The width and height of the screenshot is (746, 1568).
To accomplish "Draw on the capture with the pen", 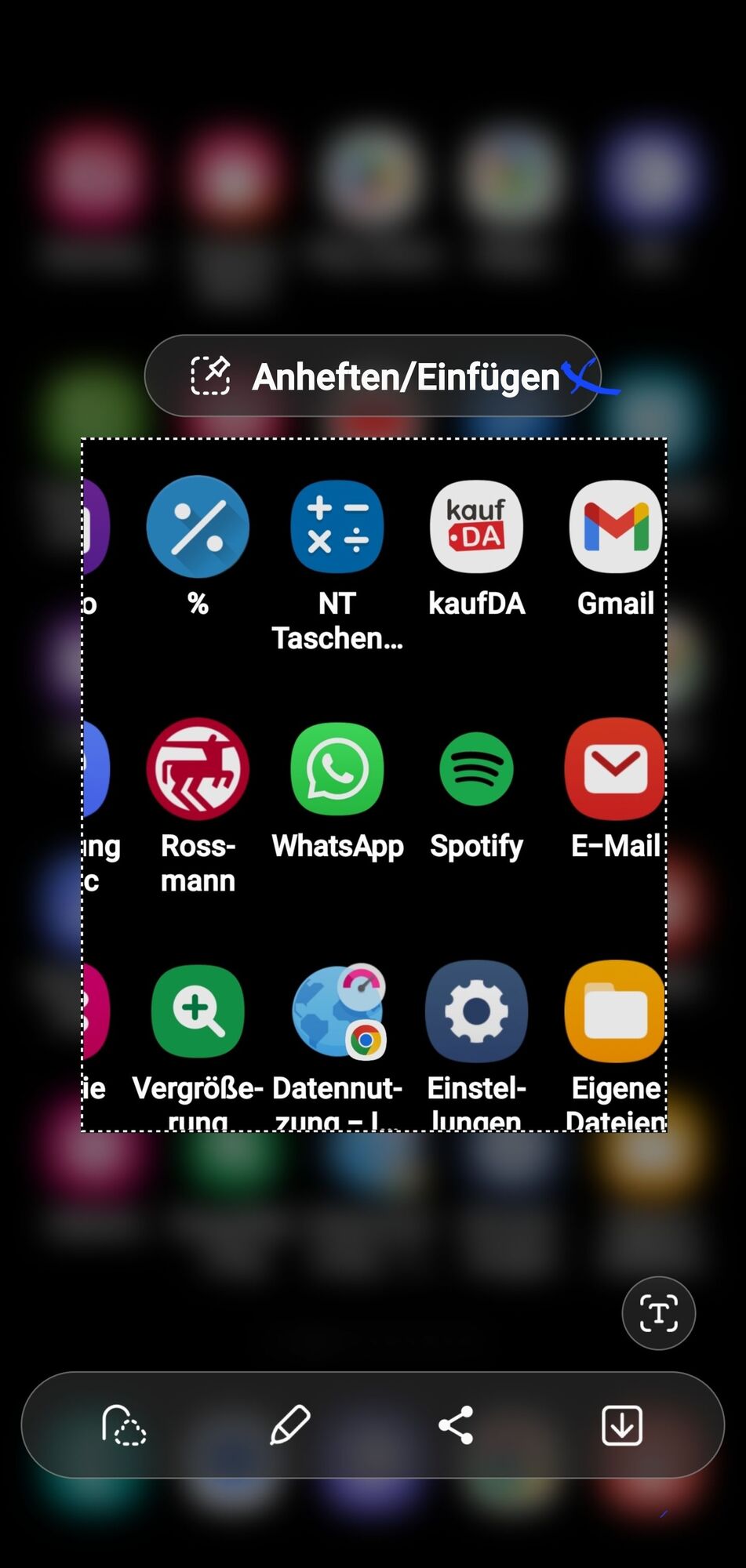I will 289,1425.
